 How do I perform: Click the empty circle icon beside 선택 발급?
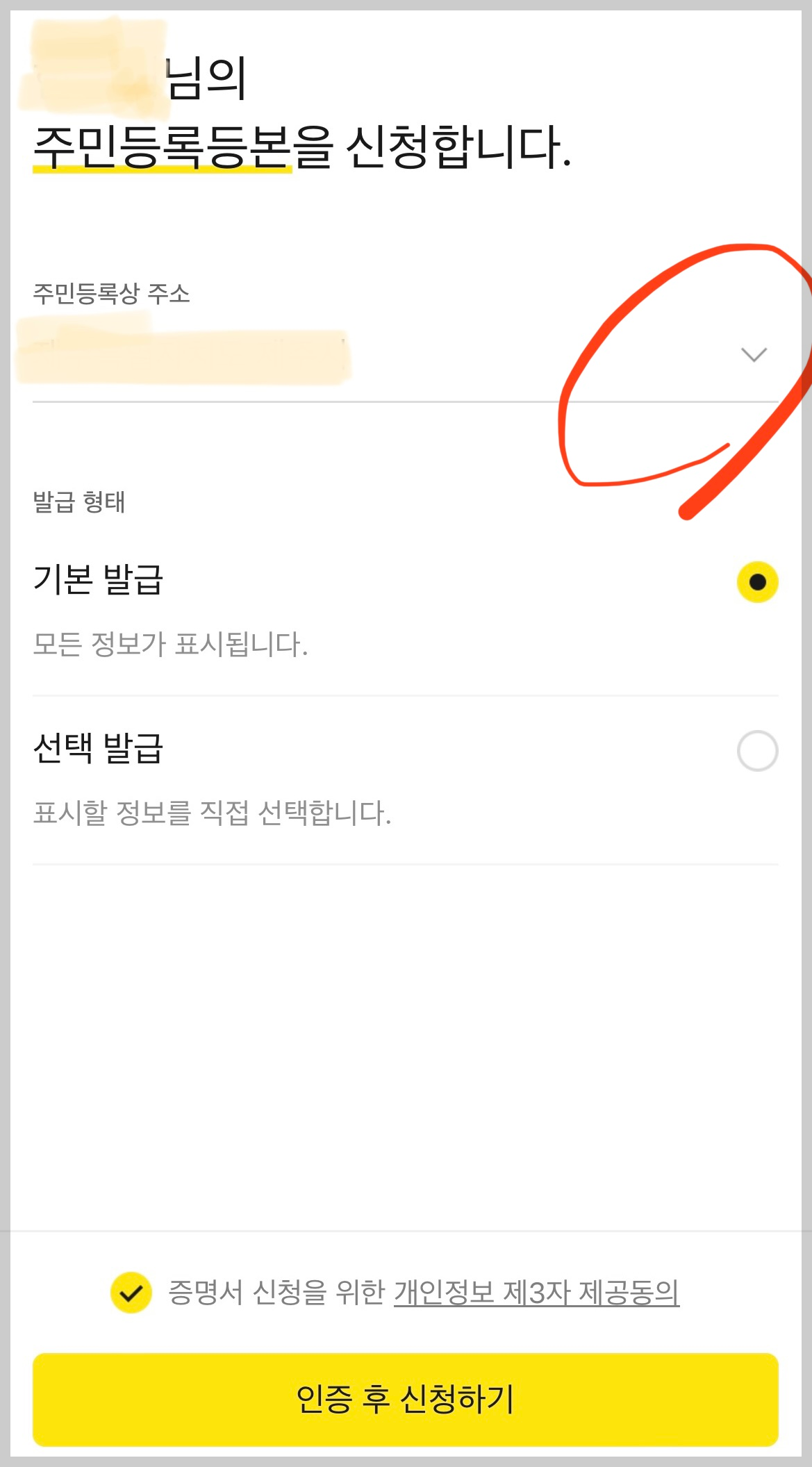758,750
